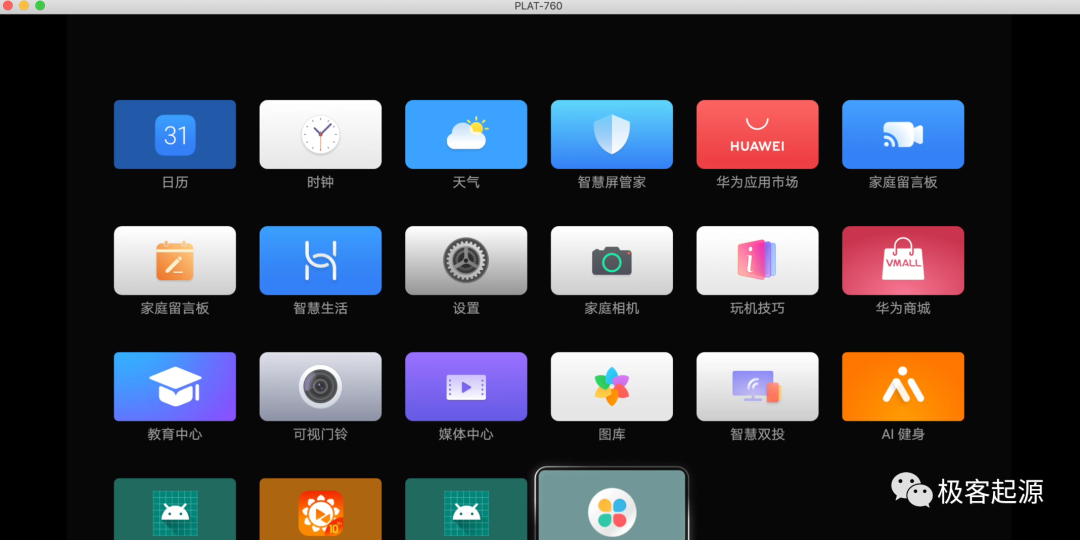
Task: Open 智慧屏管家 with the shield icon
Action: click(612, 134)
